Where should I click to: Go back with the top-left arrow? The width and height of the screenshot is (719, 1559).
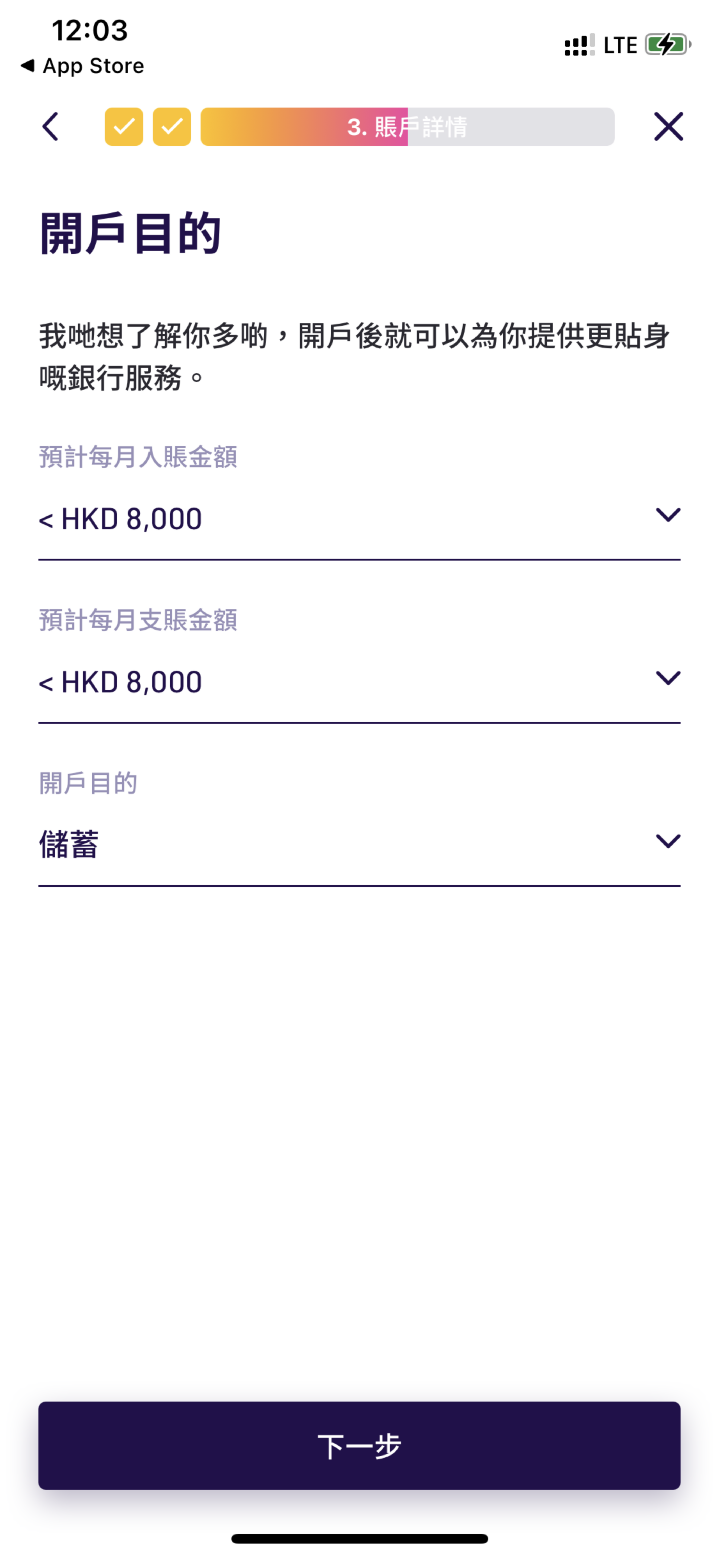(x=50, y=127)
